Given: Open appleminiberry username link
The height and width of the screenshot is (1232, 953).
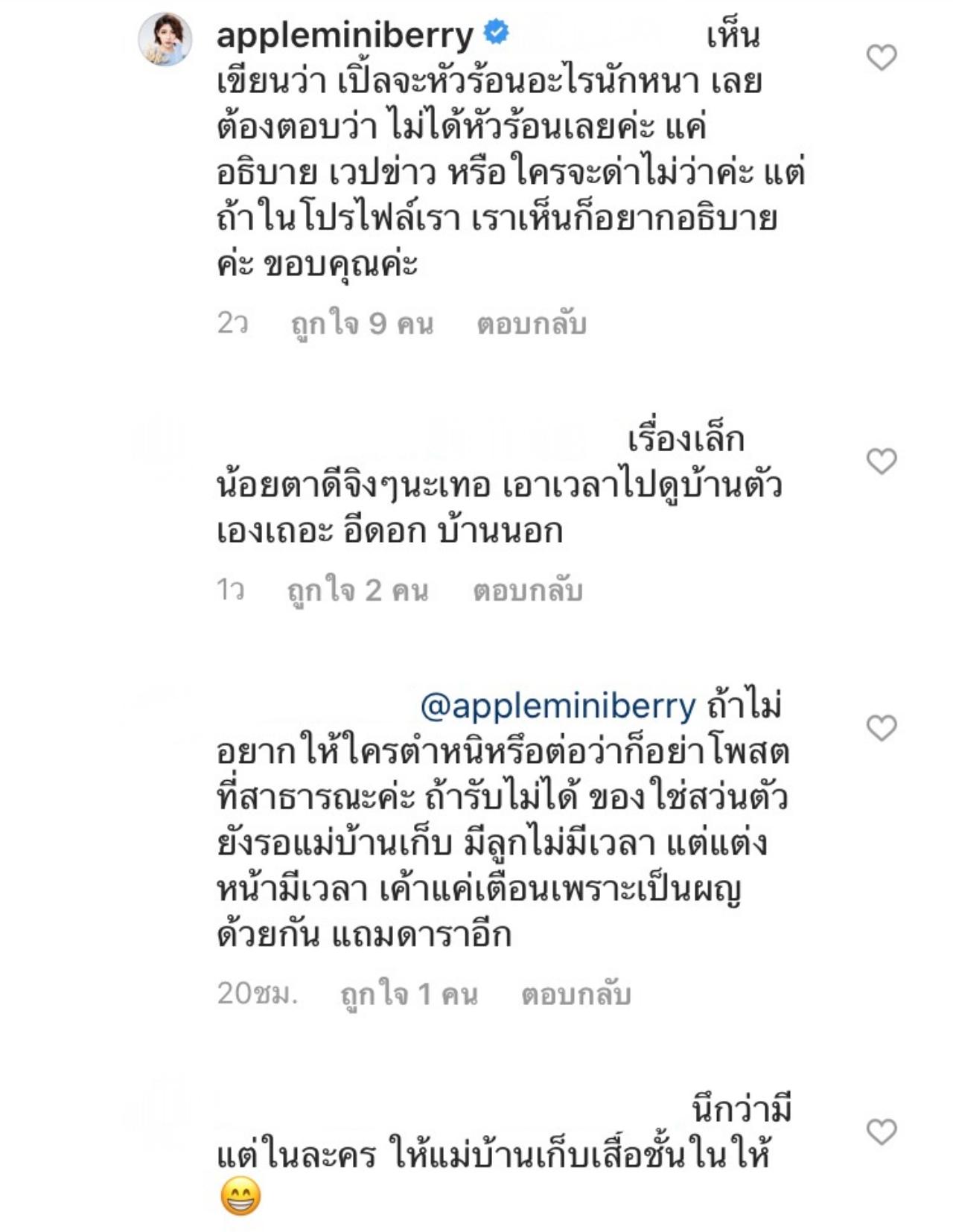Looking at the screenshot, I should 345,35.
